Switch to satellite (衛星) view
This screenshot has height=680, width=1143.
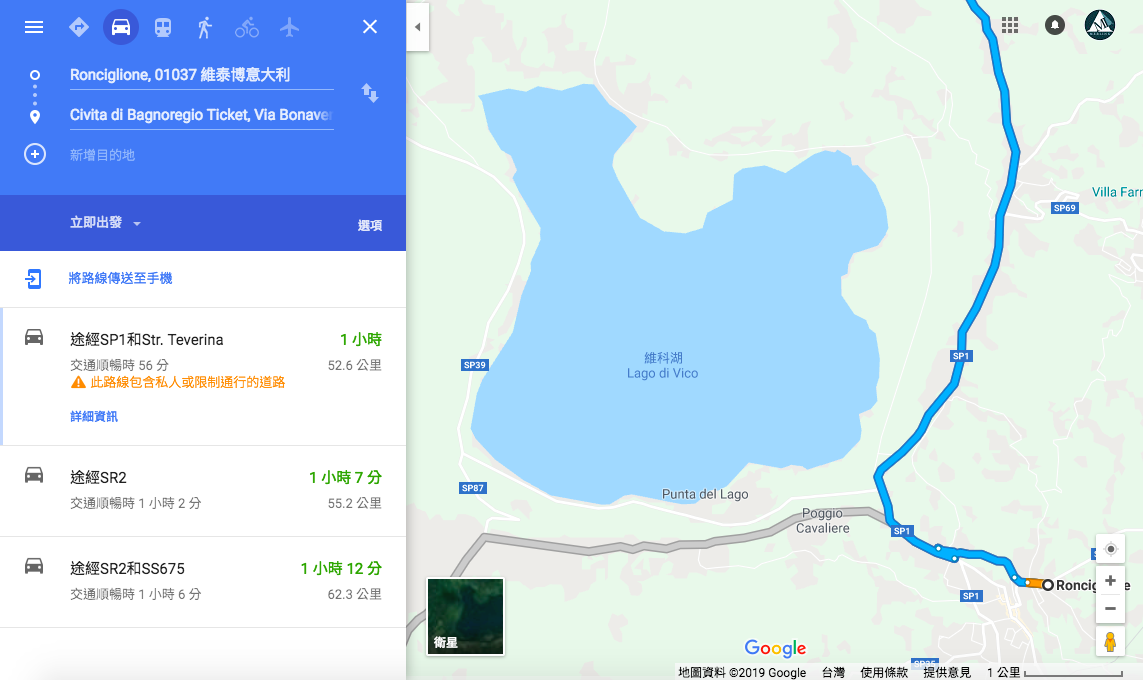click(465, 616)
